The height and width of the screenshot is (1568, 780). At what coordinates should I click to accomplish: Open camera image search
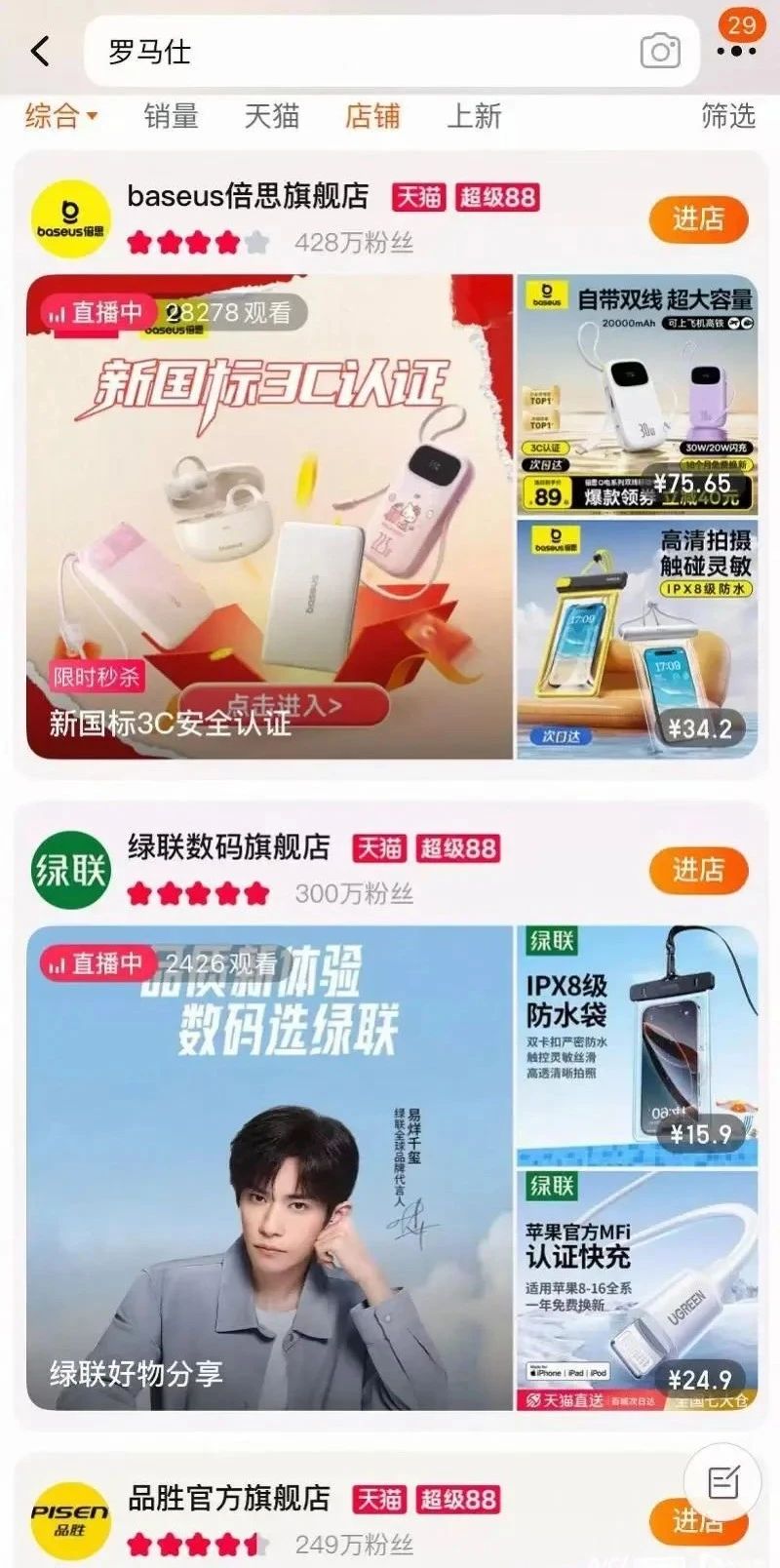pos(660,51)
